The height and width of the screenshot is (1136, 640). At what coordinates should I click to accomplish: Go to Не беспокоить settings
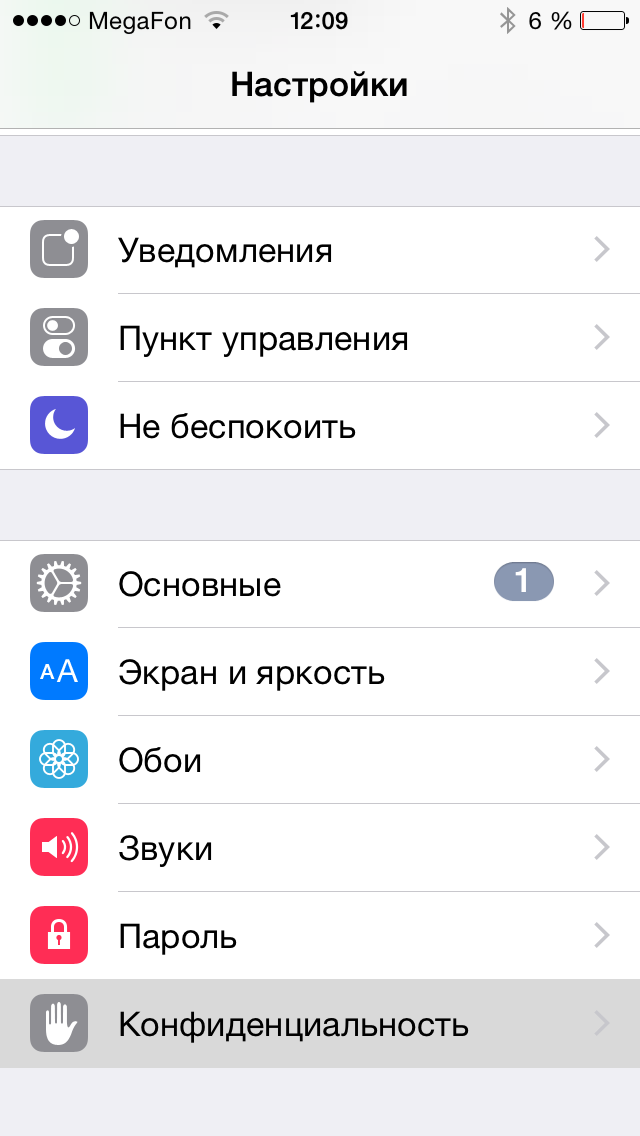coord(320,426)
